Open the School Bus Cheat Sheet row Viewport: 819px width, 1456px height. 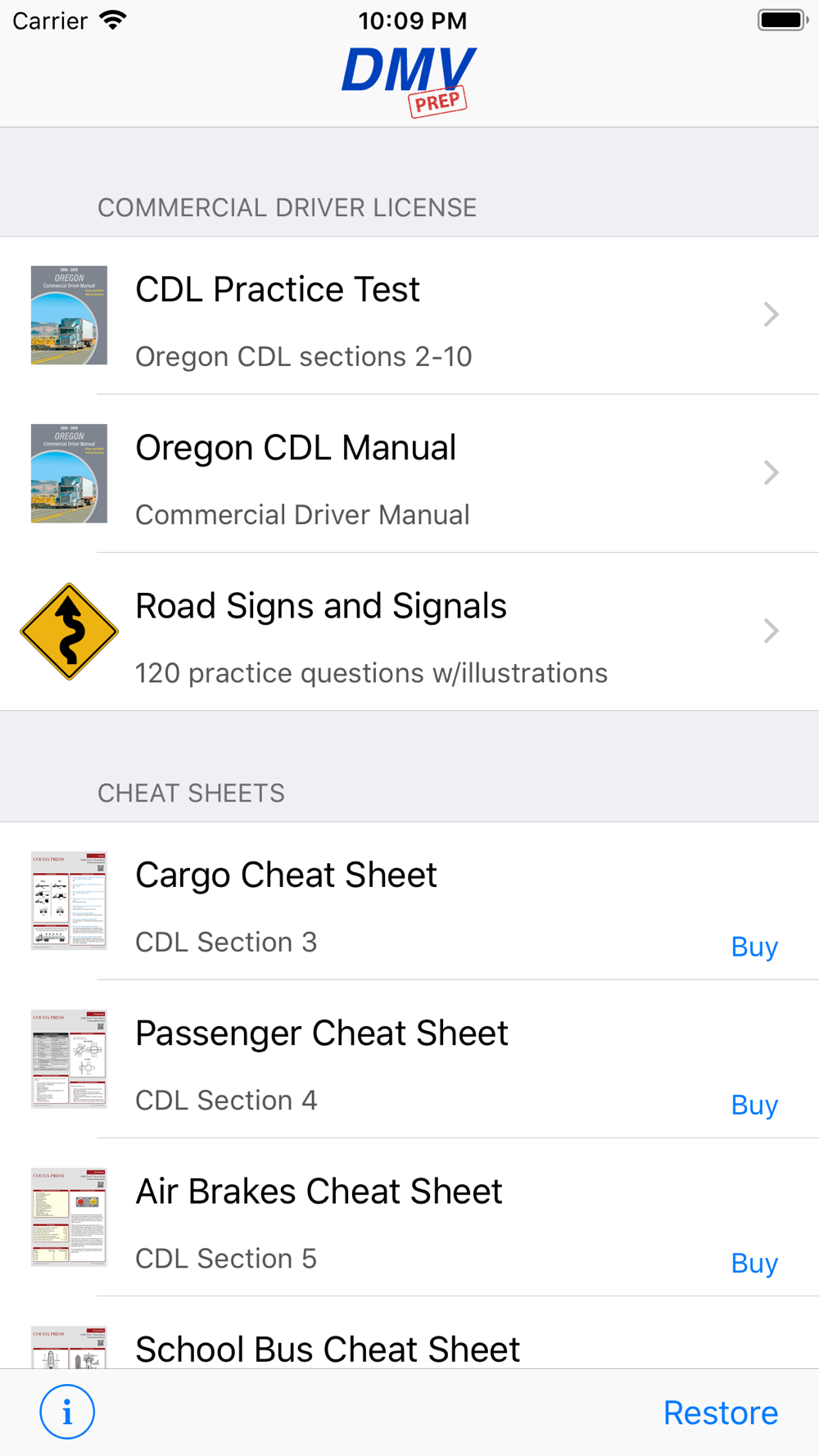[x=409, y=1332]
